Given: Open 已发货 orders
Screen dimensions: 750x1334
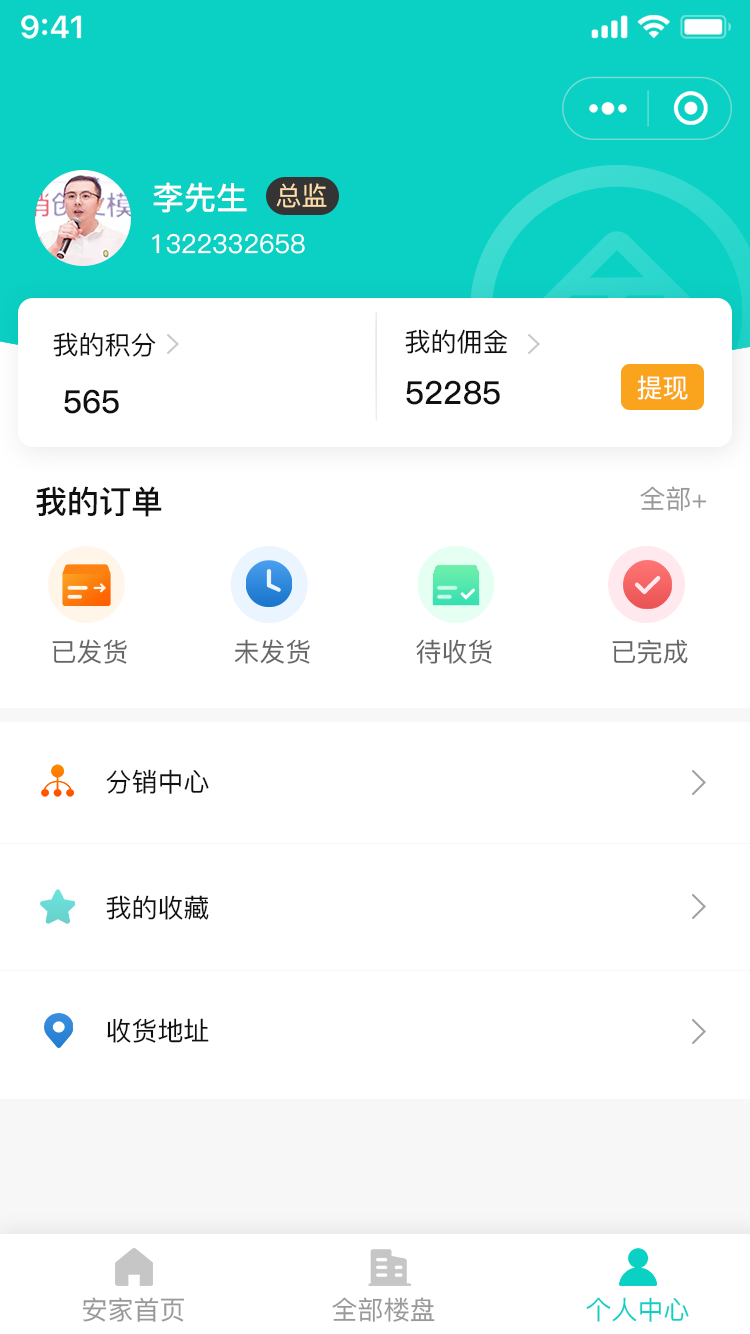Looking at the screenshot, I should tap(87, 605).
